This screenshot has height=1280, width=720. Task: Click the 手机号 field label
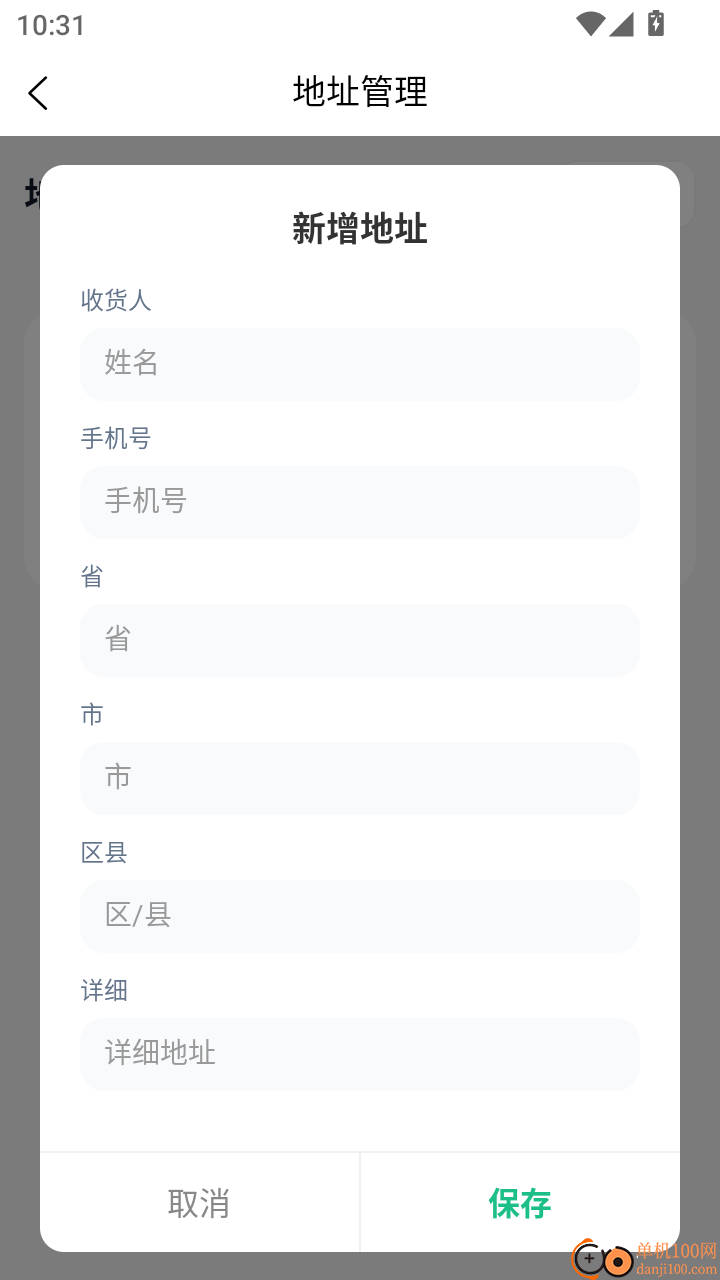(116, 438)
